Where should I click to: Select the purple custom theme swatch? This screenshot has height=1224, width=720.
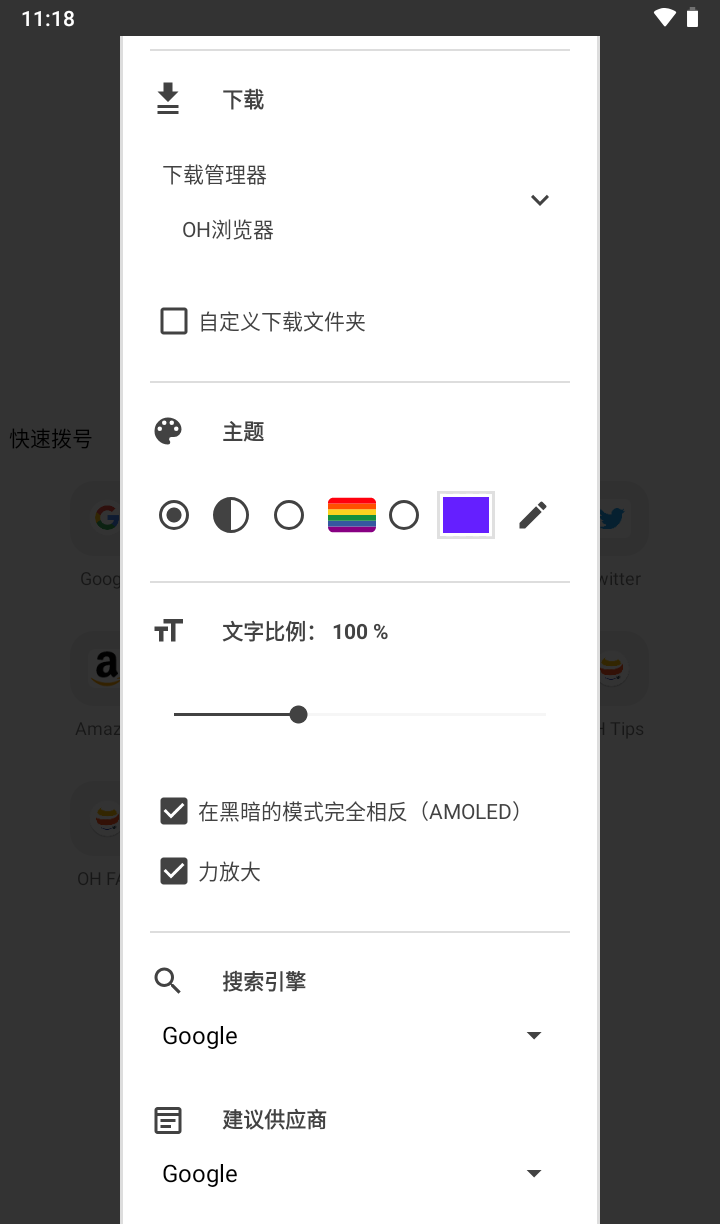click(x=465, y=514)
